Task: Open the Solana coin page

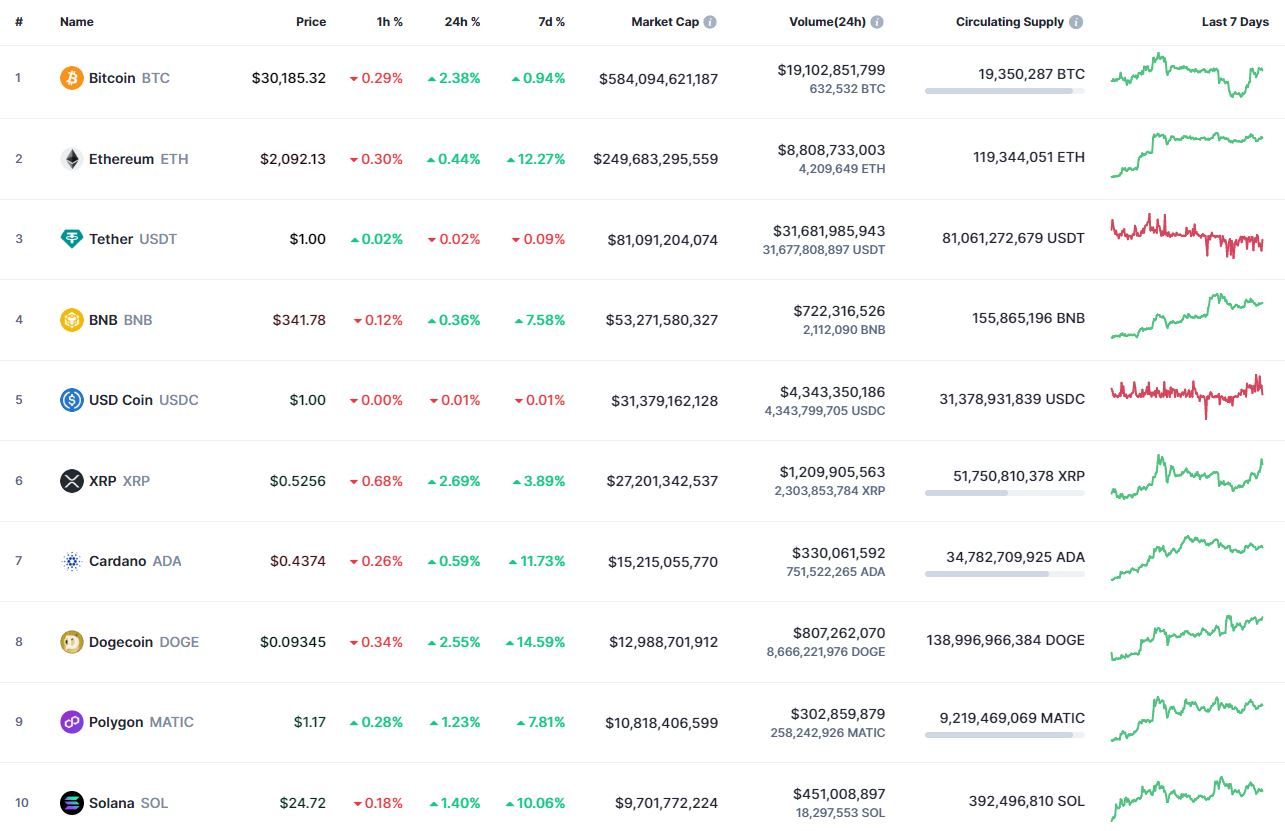Action: 111,803
